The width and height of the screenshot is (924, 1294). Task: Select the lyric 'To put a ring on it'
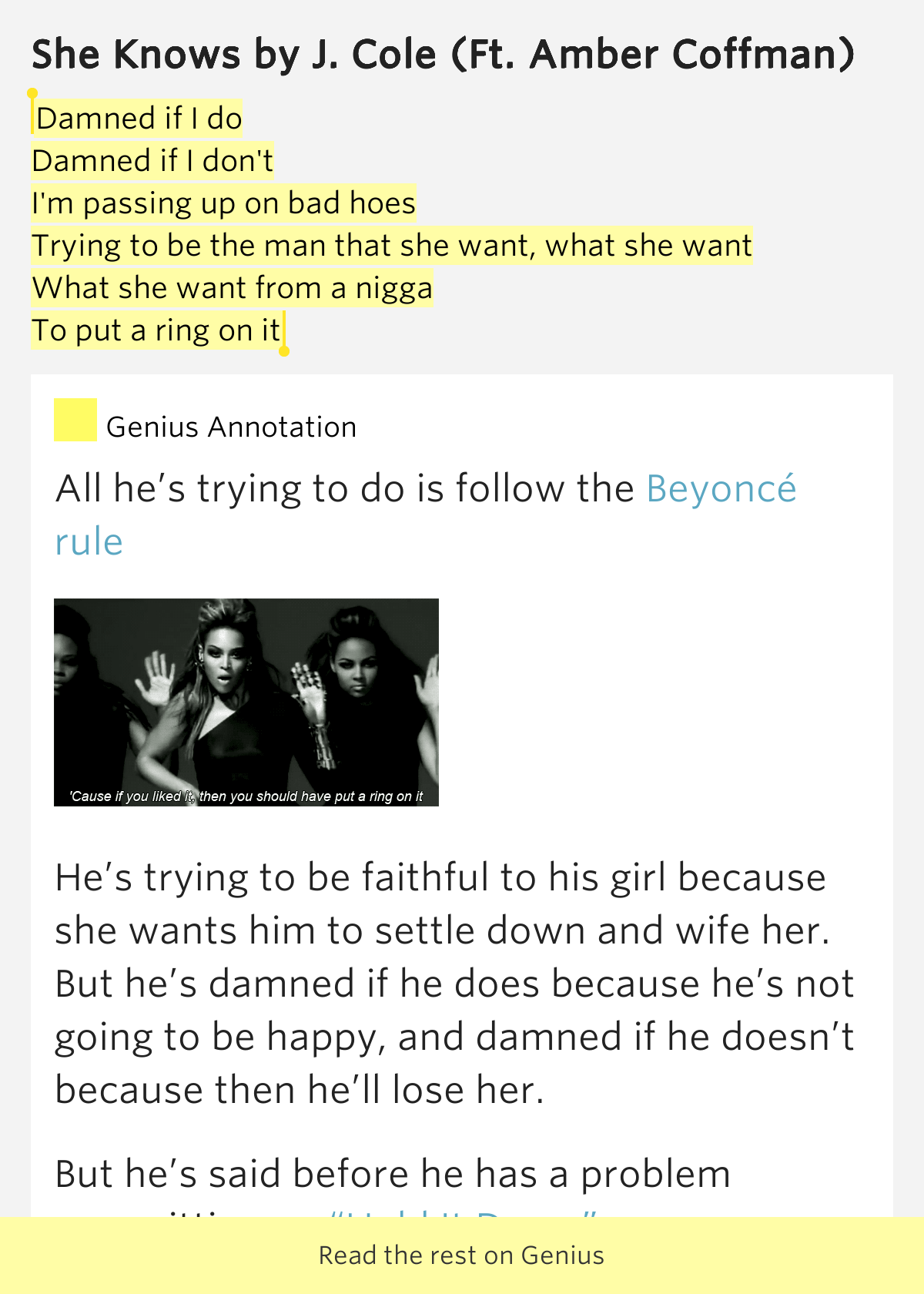pyautogui.click(x=156, y=330)
